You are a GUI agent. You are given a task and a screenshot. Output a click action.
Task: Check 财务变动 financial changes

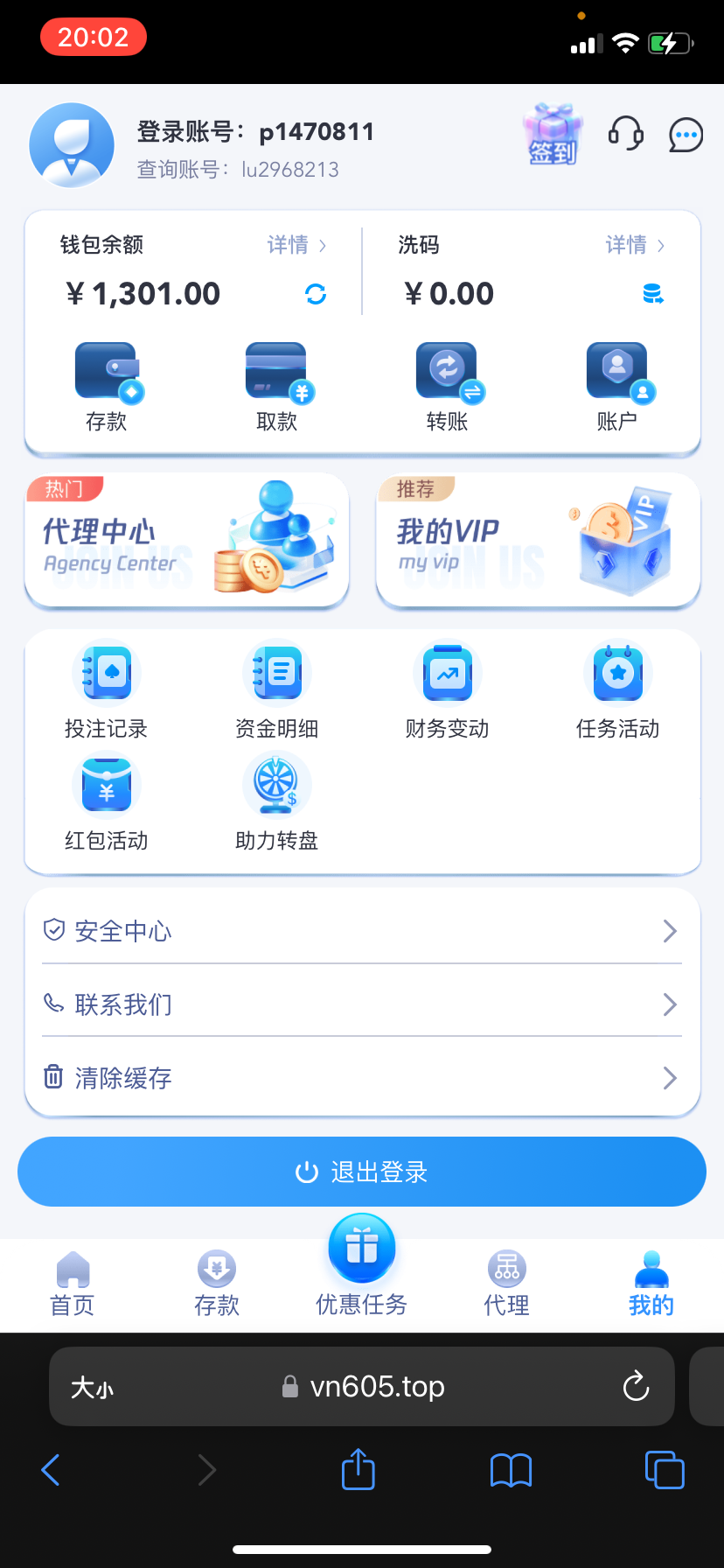pos(448,692)
